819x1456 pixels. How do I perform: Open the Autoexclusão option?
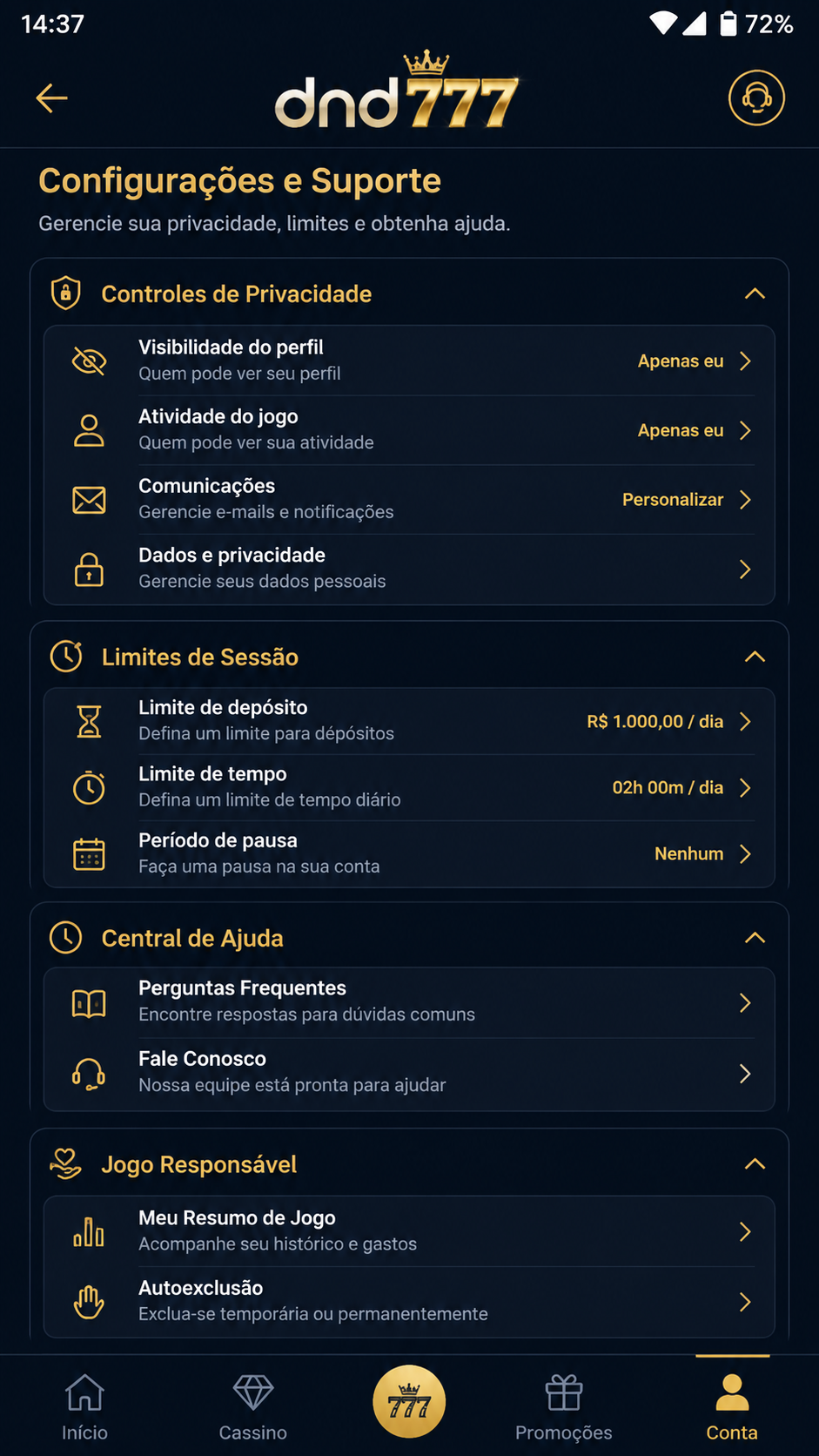(409, 1302)
